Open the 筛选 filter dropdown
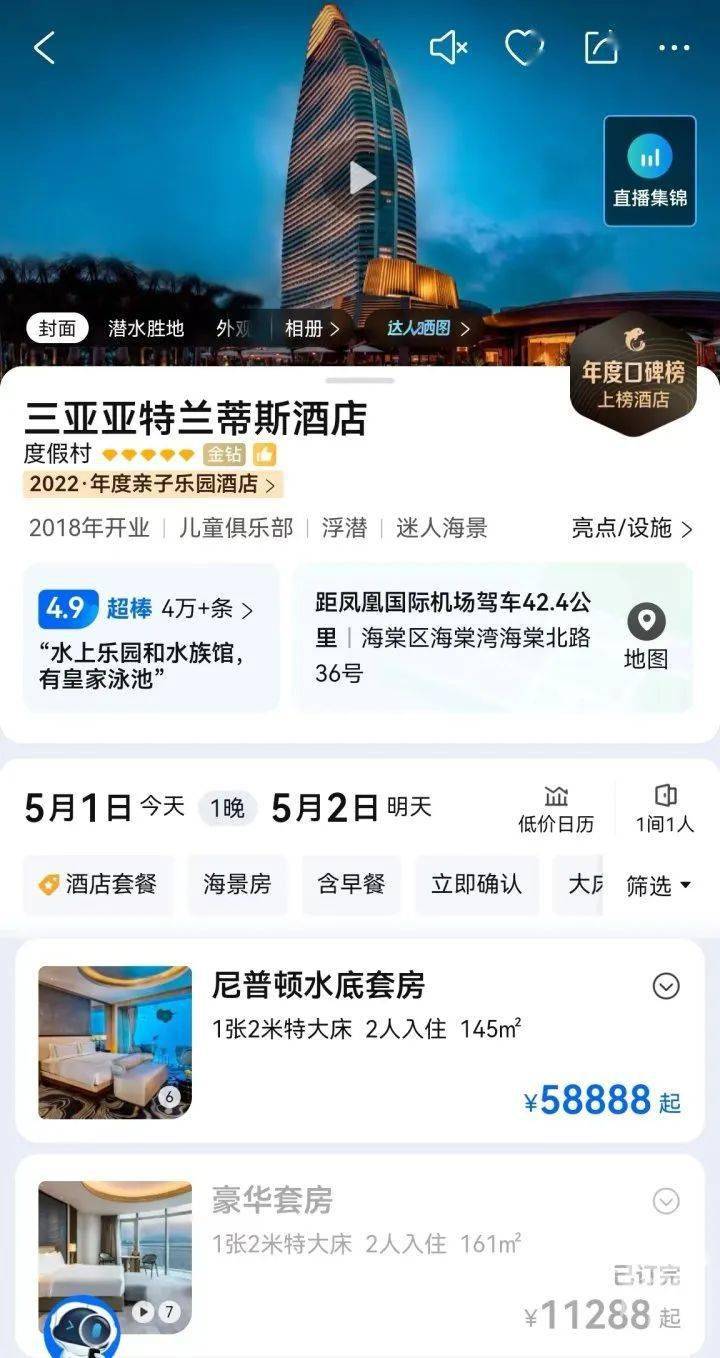Image resolution: width=720 pixels, height=1358 pixels. click(658, 885)
